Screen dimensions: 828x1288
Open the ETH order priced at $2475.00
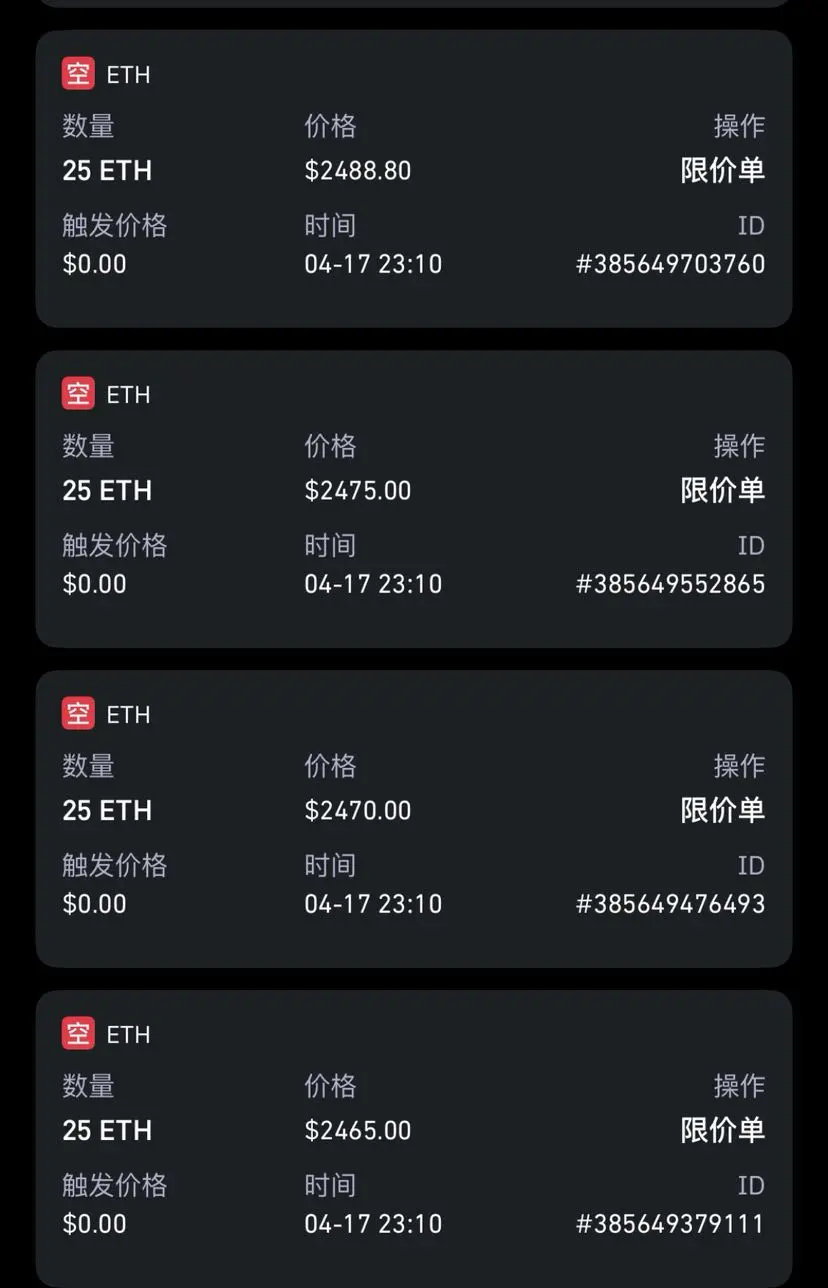tap(413, 498)
